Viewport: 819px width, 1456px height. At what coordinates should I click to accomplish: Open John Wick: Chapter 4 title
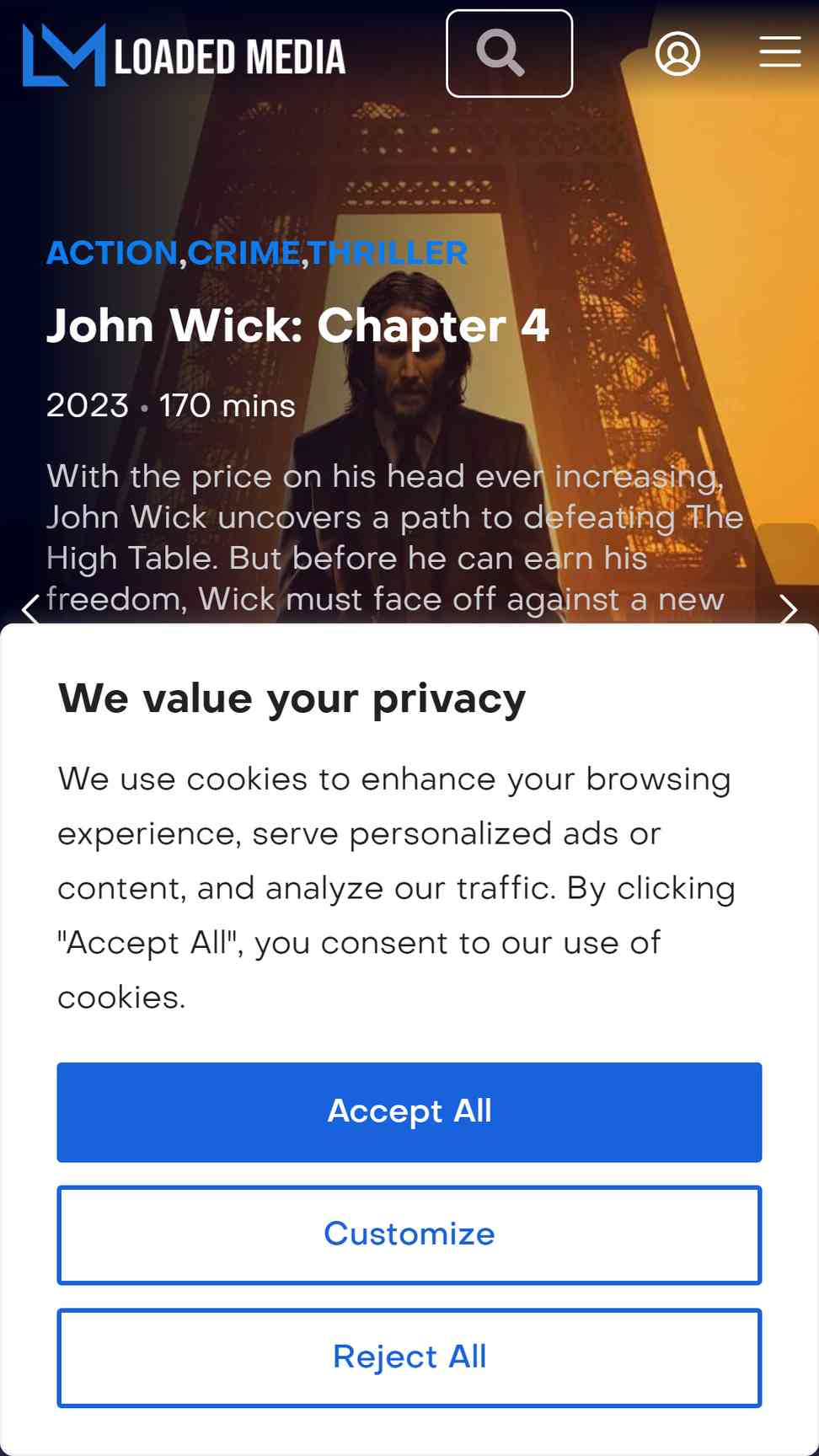coord(297,325)
